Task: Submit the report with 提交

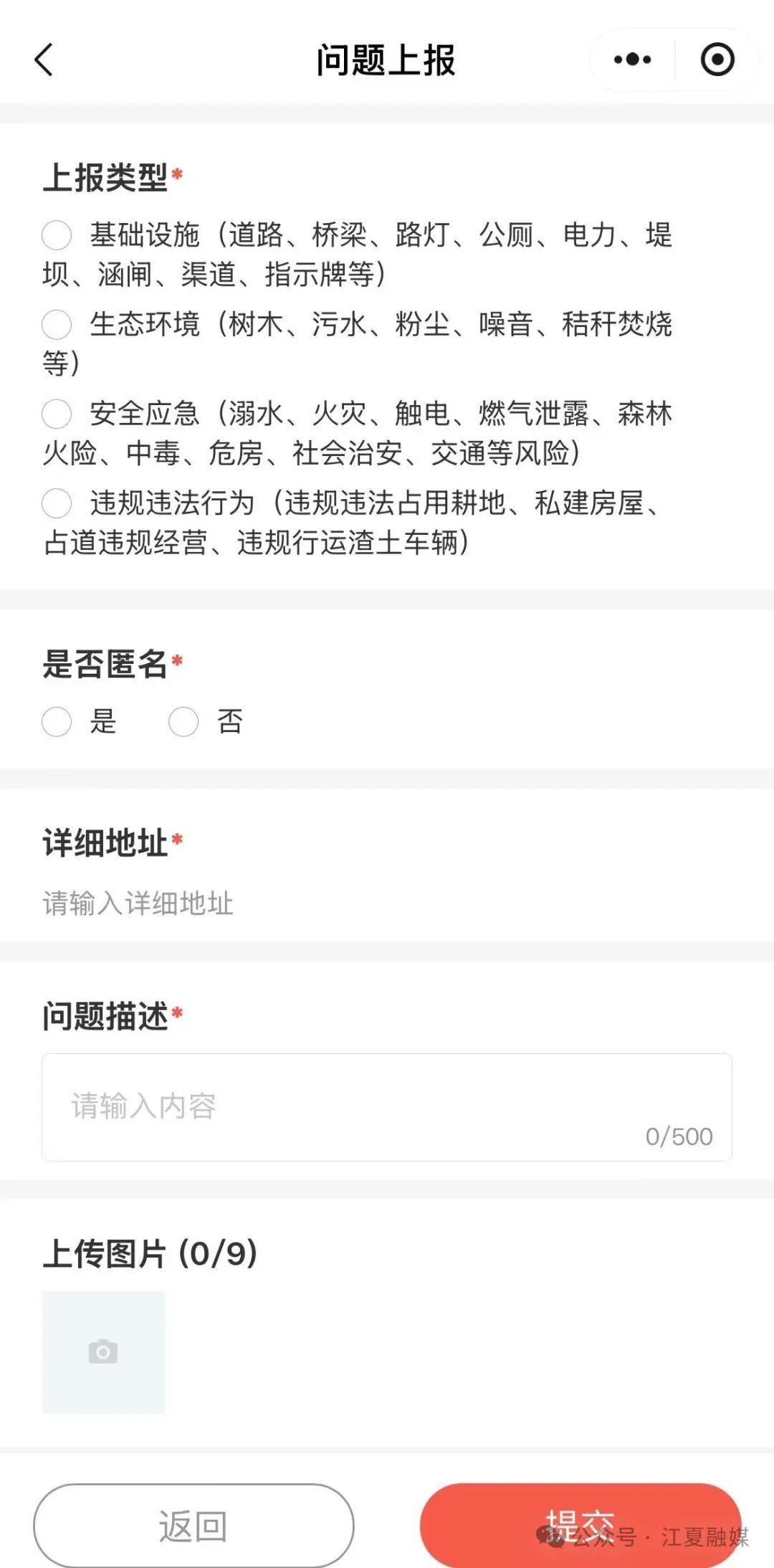Action: click(x=580, y=1526)
